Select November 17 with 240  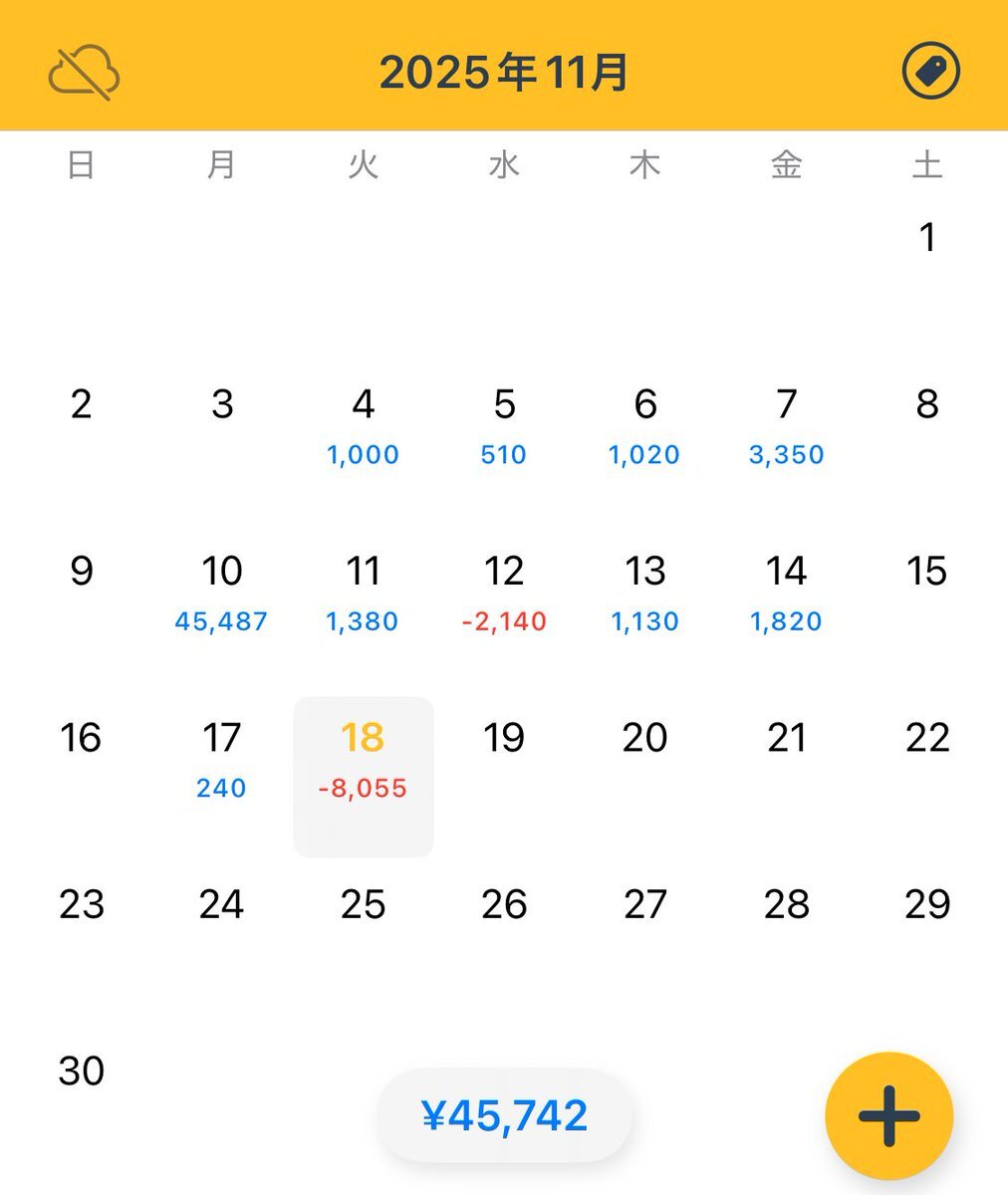click(x=221, y=760)
